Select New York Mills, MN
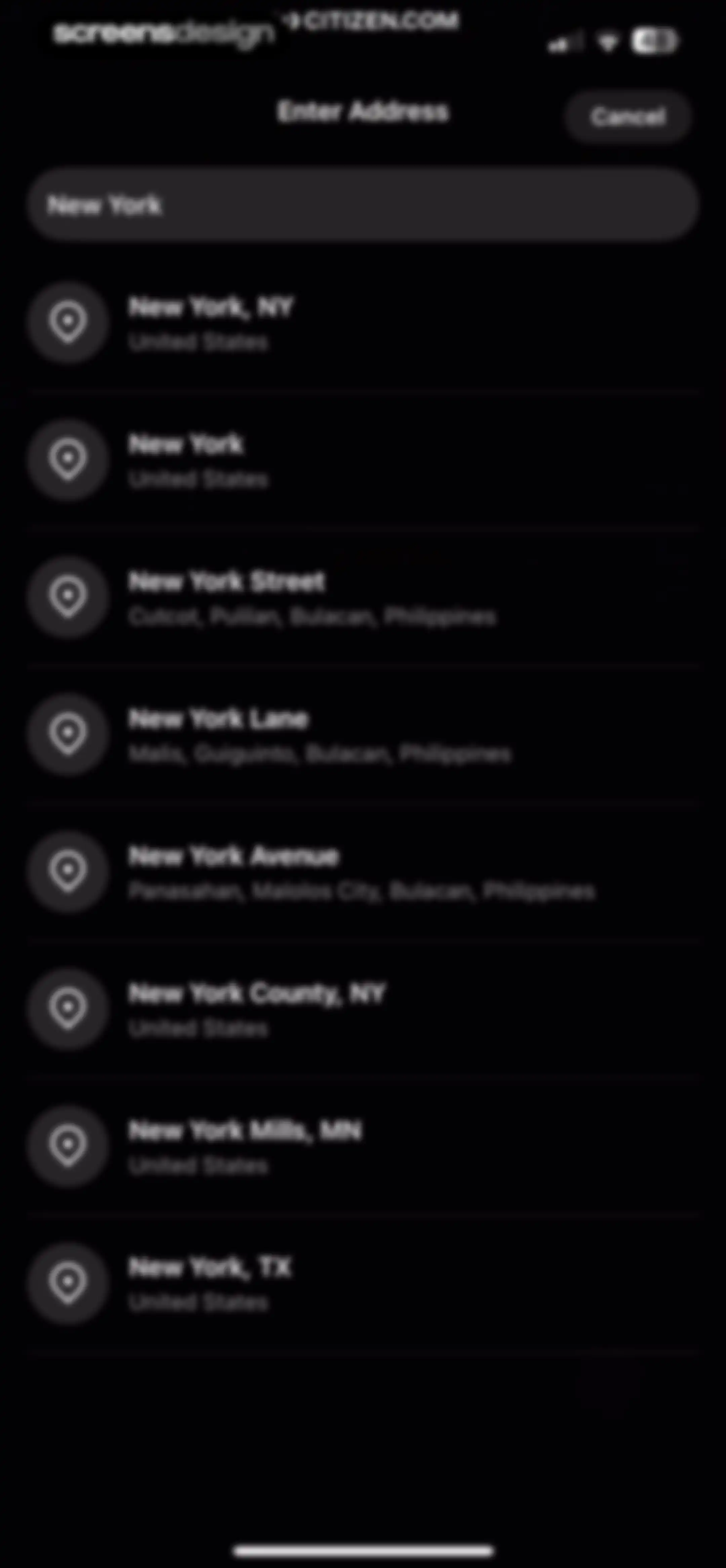 (363, 1147)
